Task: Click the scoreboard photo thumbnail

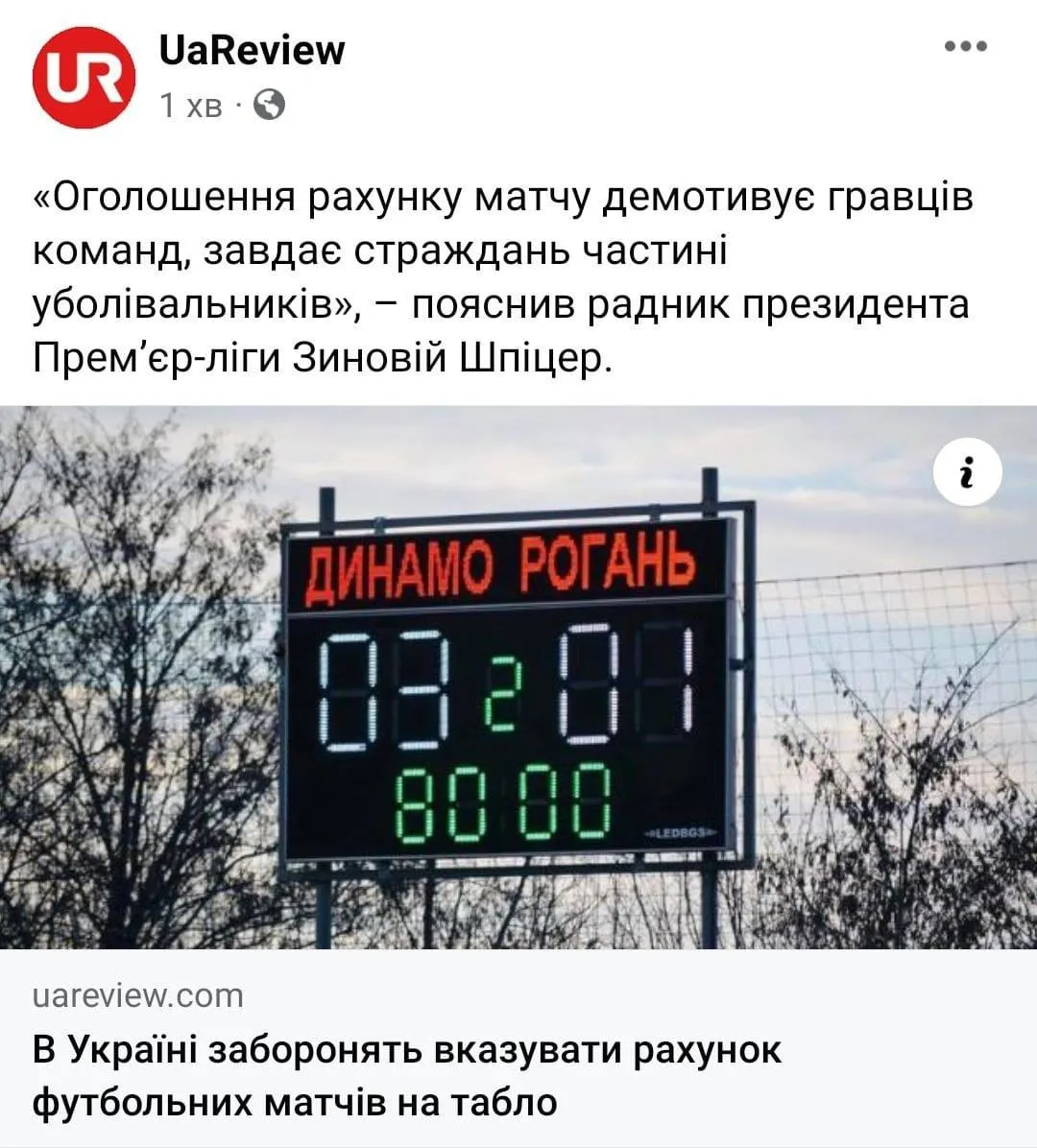Action: pyautogui.click(x=518, y=686)
